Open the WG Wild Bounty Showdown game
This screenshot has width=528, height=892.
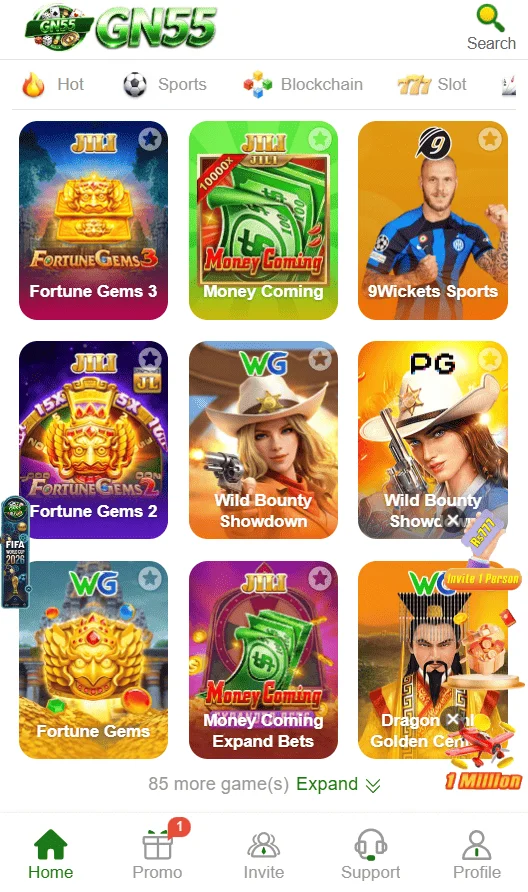[x=263, y=440]
